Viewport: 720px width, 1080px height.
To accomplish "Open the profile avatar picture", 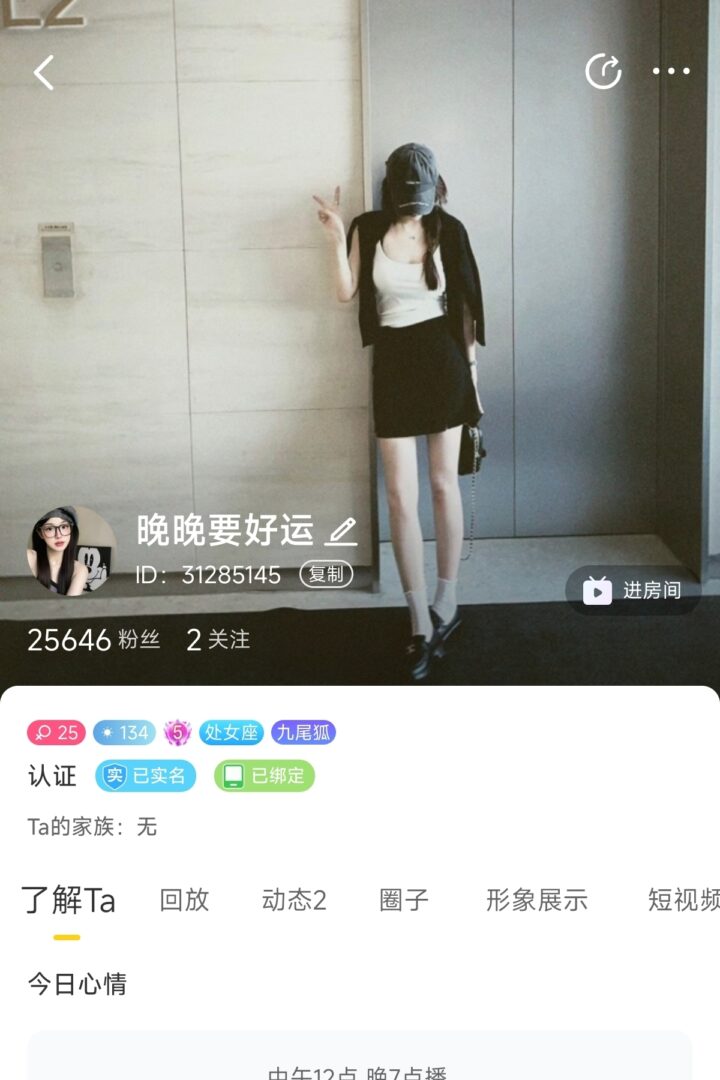I will [x=71, y=551].
